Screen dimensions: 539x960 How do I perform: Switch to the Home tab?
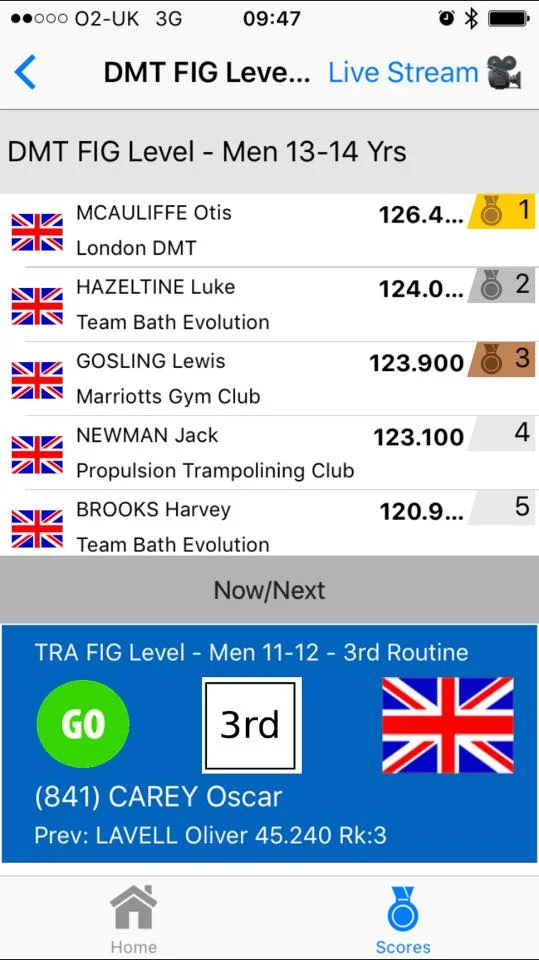[x=134, y=920]
